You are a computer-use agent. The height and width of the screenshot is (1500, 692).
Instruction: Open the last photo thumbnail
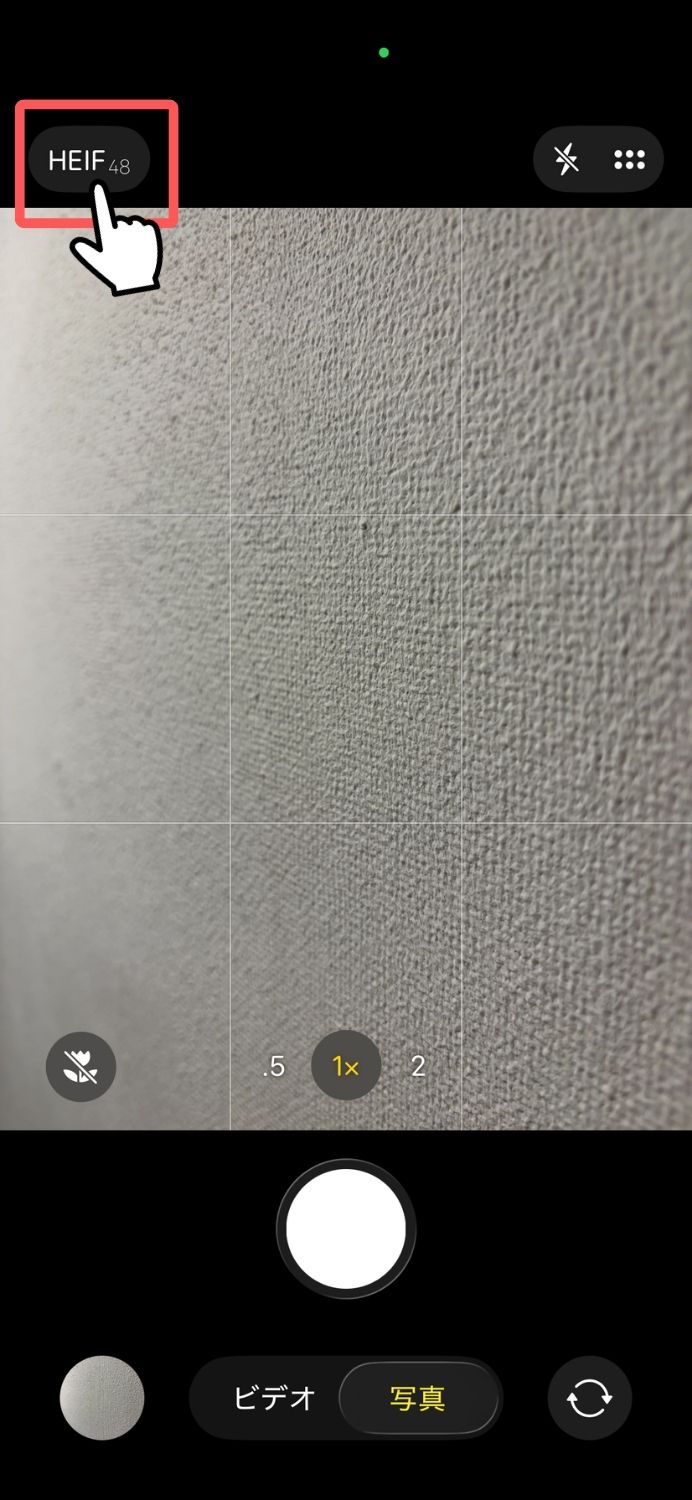(x=102, y=1397)
